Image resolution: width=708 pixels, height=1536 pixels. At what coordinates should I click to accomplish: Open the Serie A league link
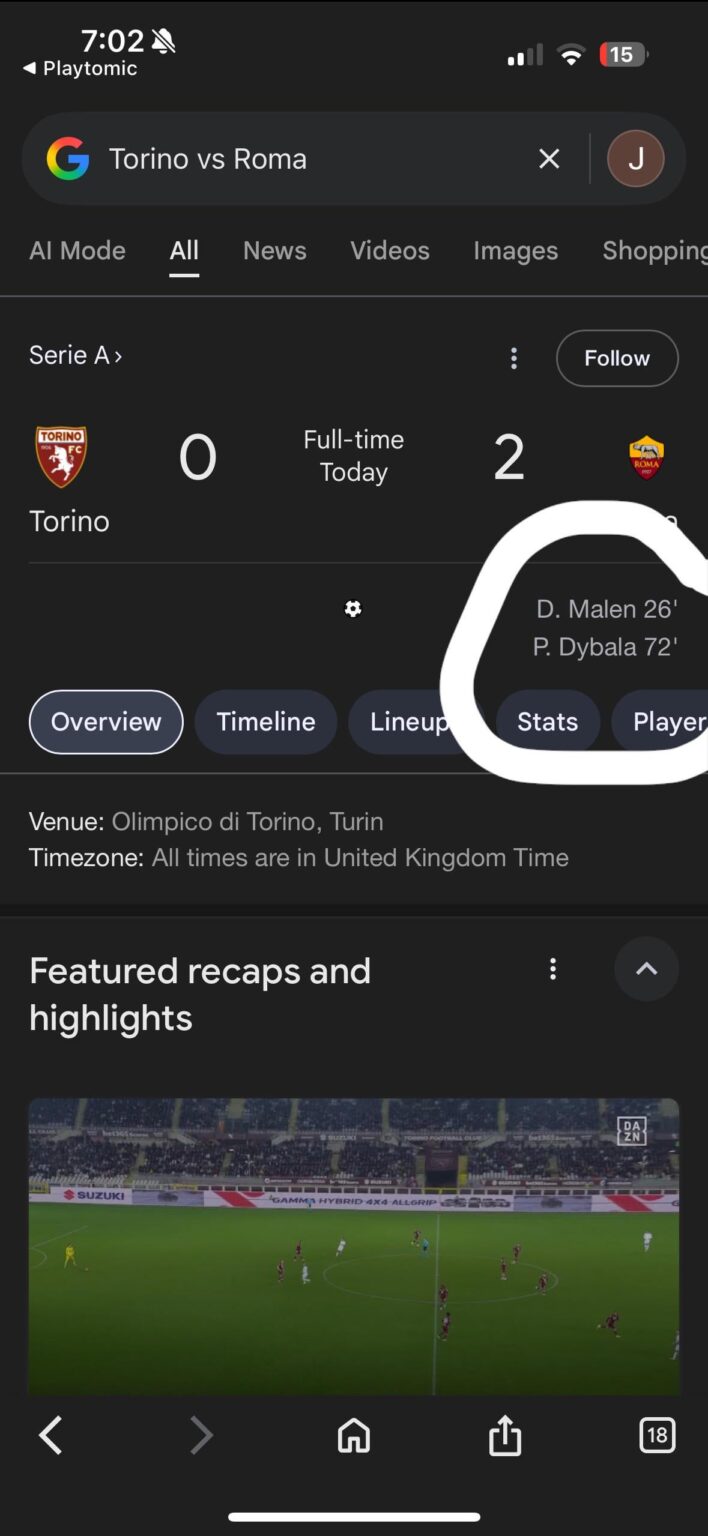click(76, 356)
